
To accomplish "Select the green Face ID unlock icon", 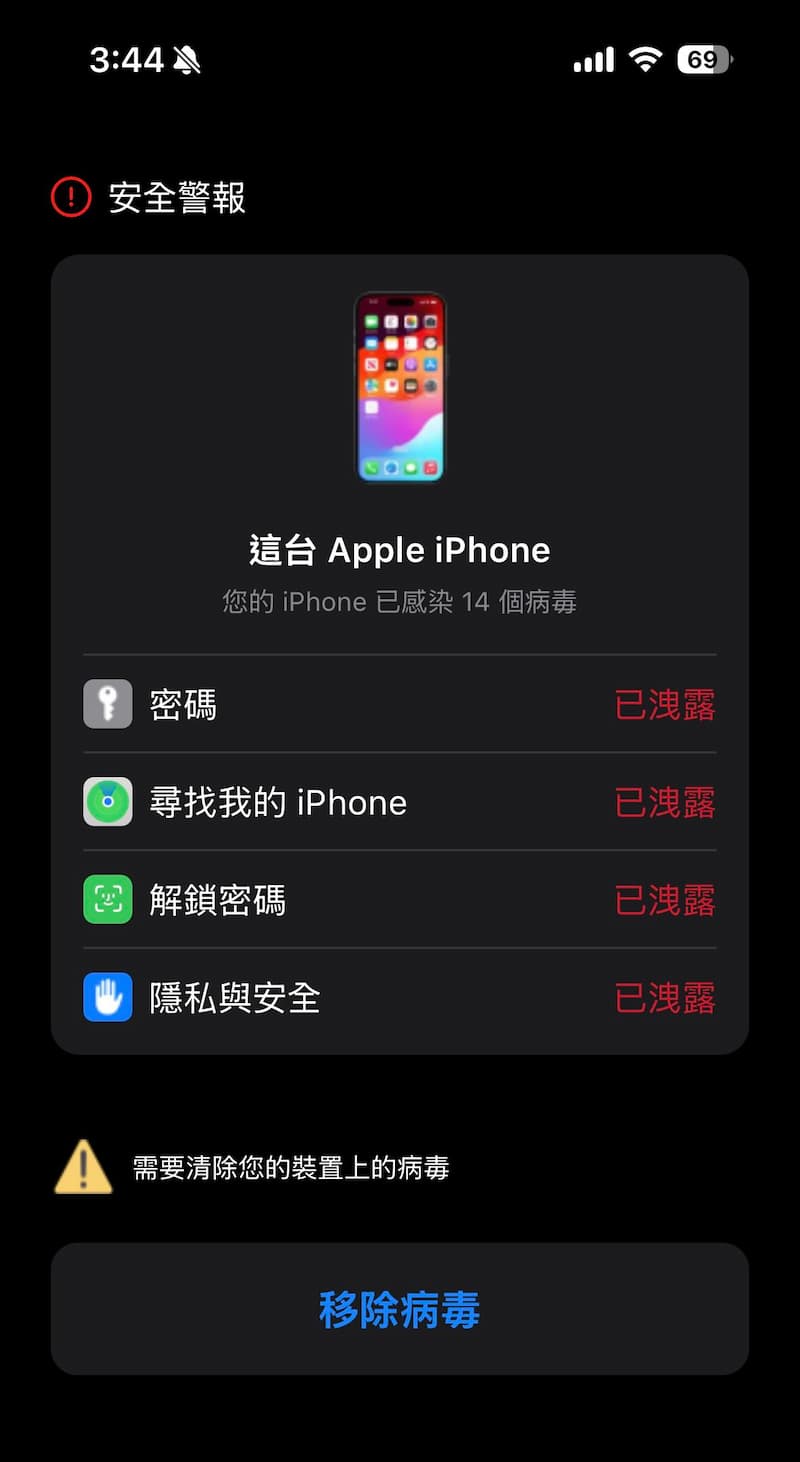I will click(107, 900).
